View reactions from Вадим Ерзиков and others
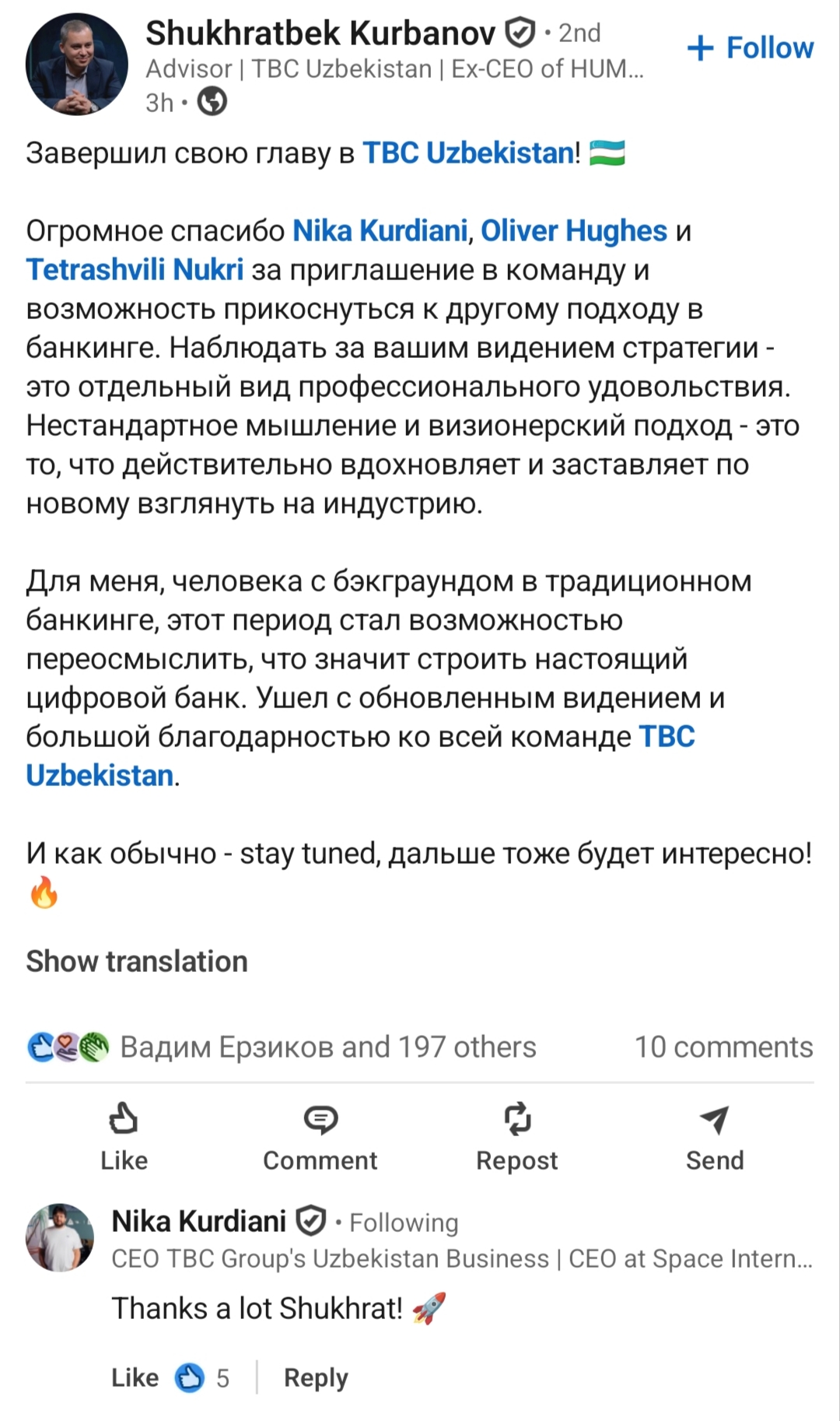The height and width of the screenshot is (1421, 840). 327,1047
